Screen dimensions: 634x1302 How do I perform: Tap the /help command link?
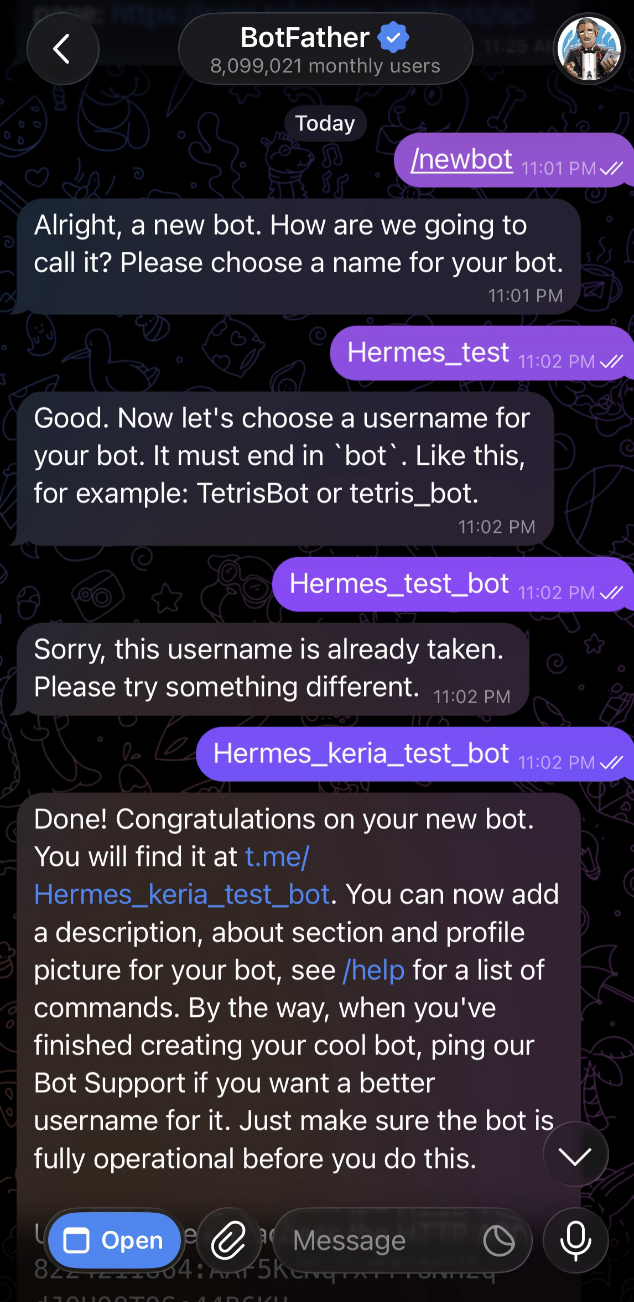372,969
